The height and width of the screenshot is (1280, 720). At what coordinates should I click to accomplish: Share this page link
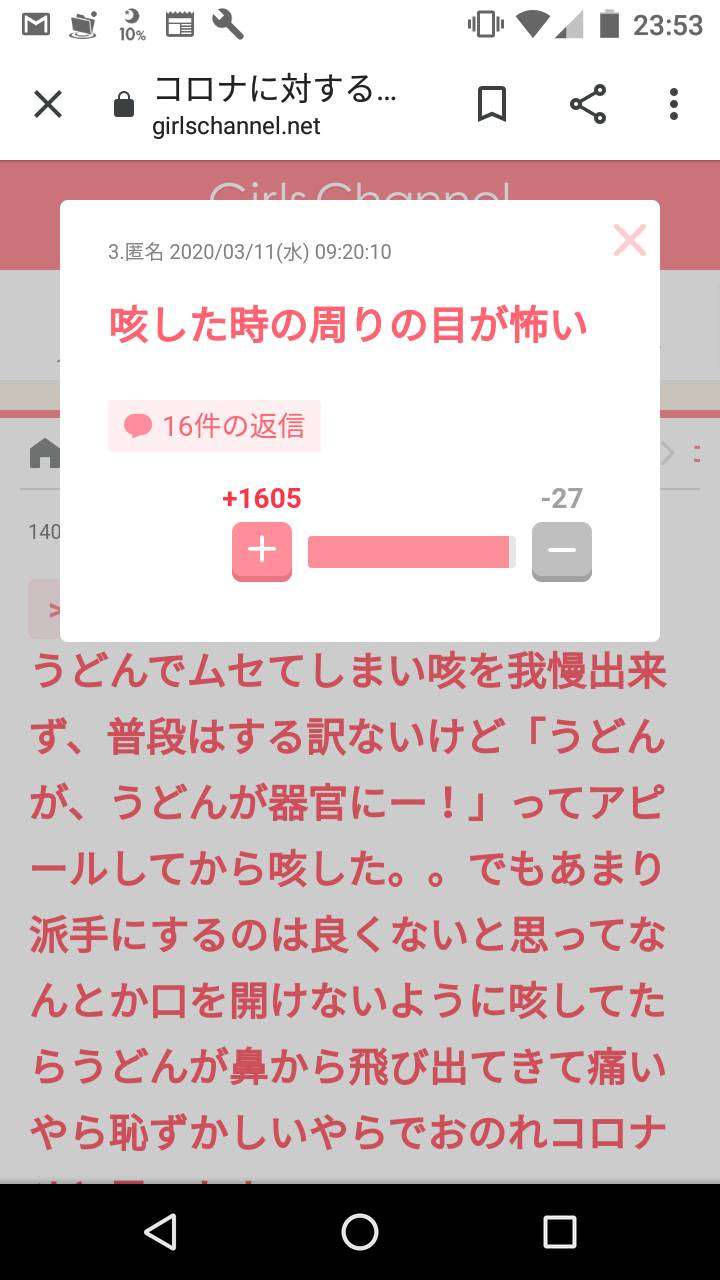(x=588, y=104)
